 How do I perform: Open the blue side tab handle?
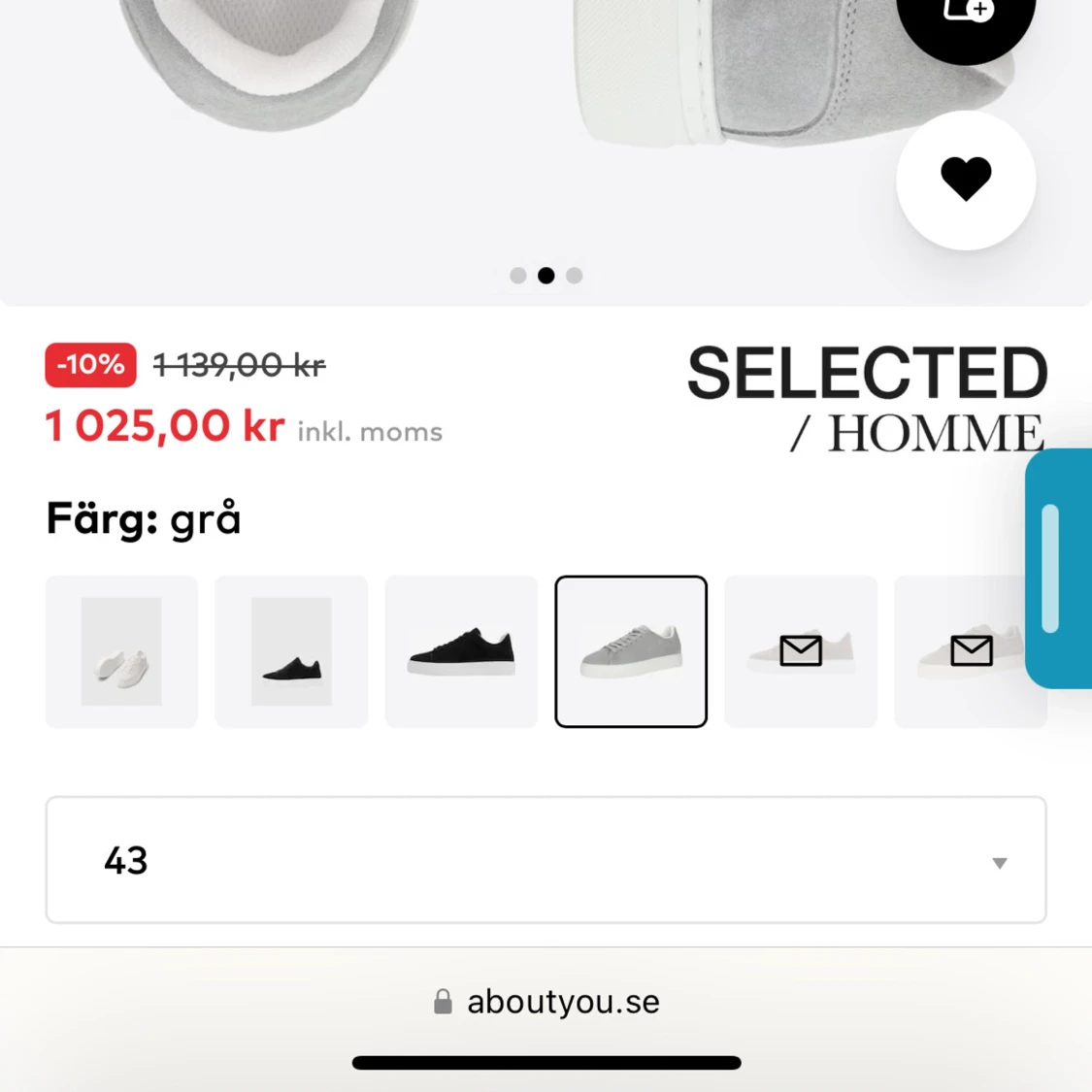coord(1058,569)
